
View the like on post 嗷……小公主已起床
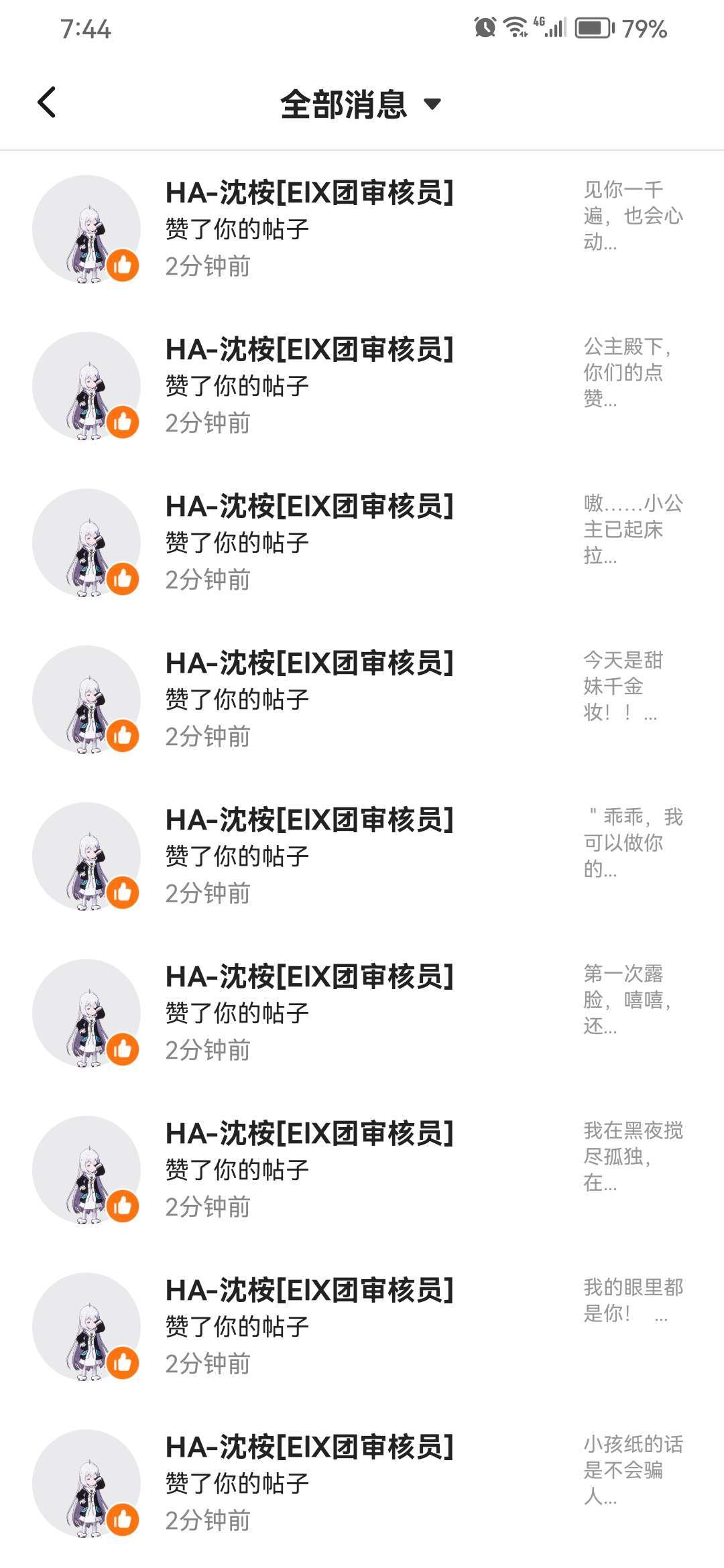[362, 543]
